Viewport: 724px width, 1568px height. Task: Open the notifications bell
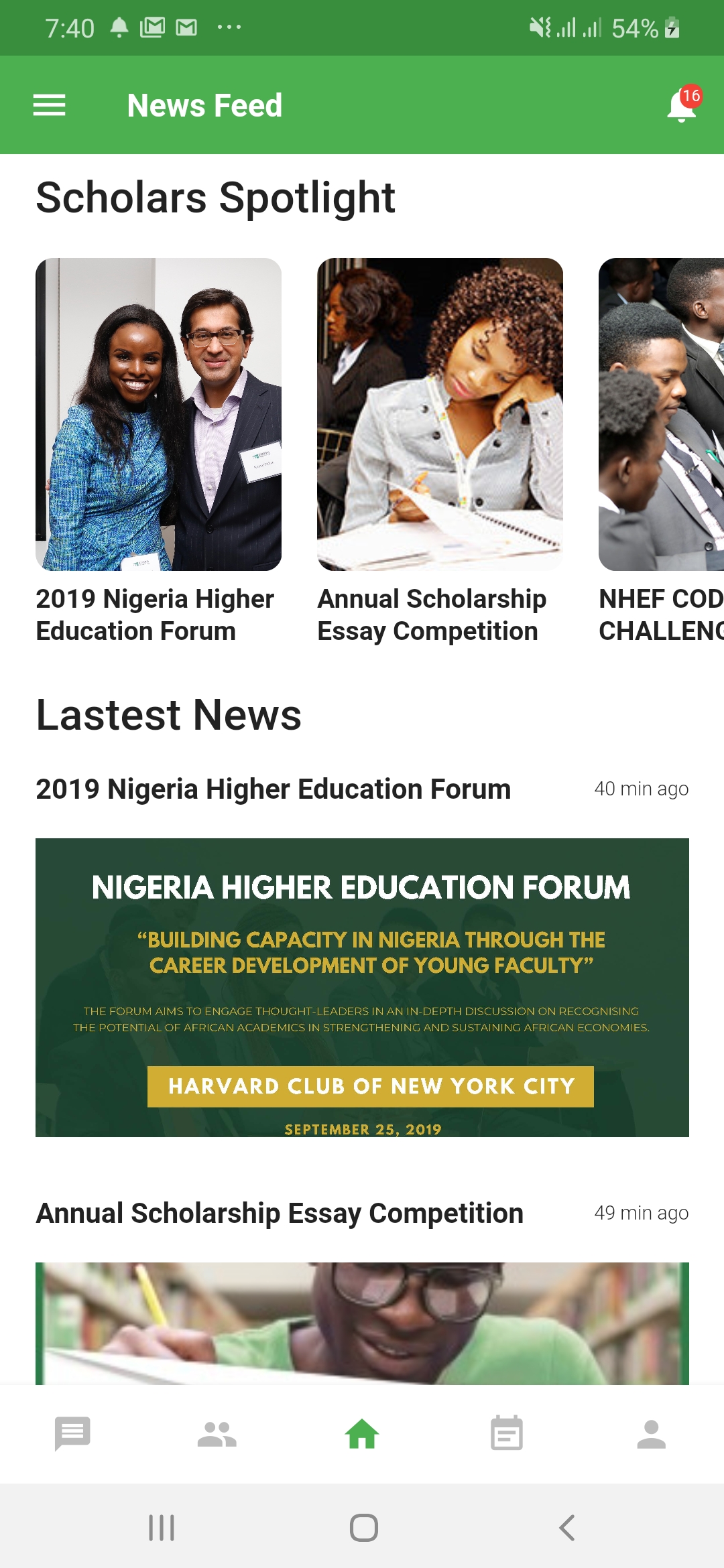[682, 106]
